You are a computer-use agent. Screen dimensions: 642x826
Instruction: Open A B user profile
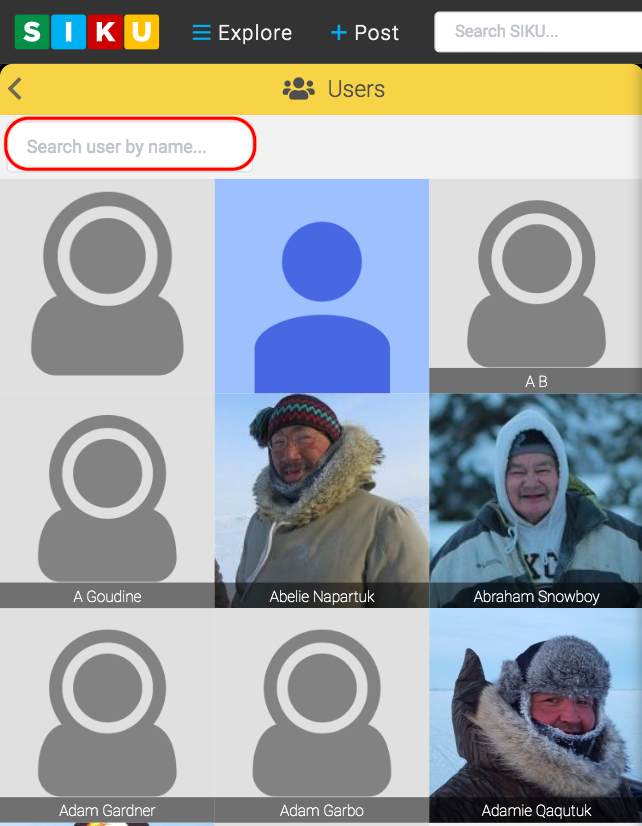click(535, 286)
